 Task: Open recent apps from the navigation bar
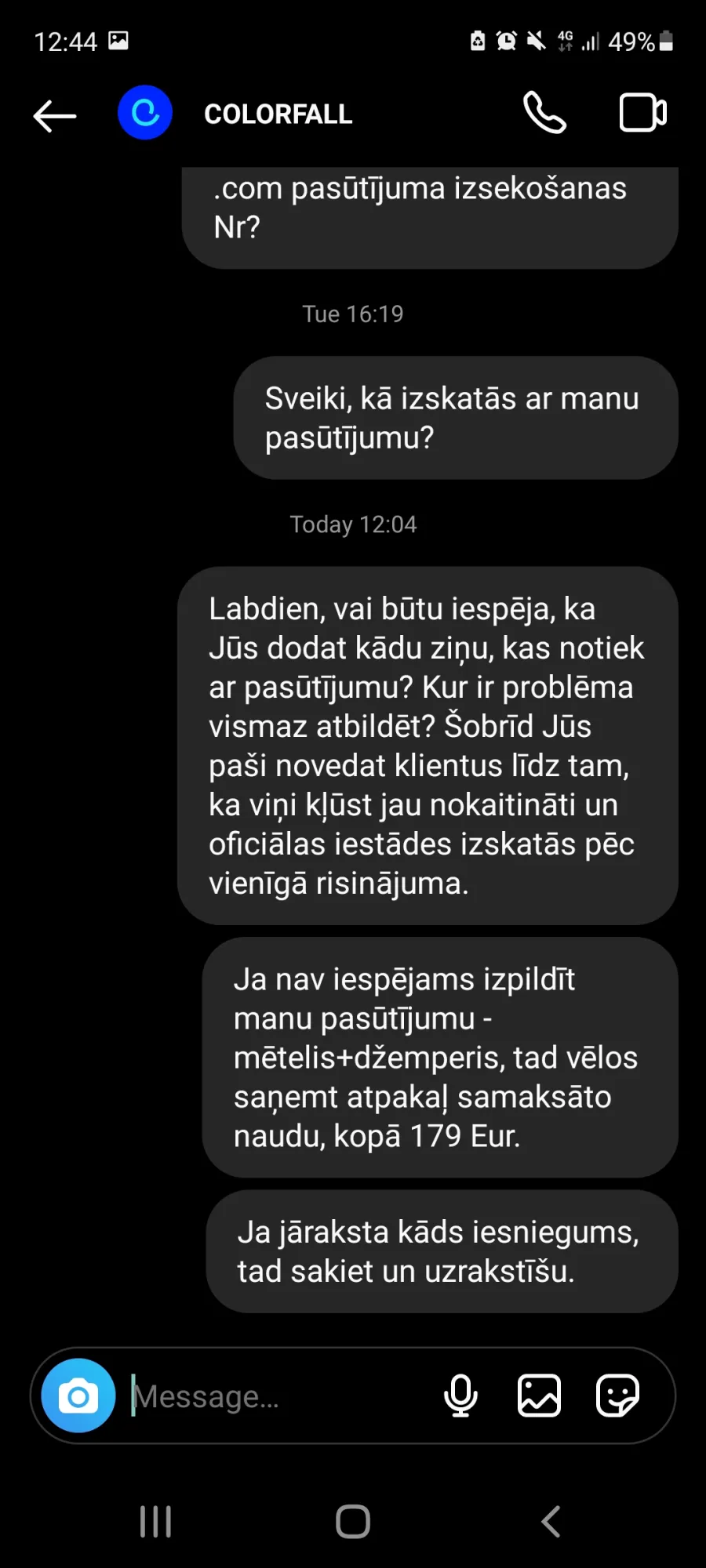tap(155, 1522)
